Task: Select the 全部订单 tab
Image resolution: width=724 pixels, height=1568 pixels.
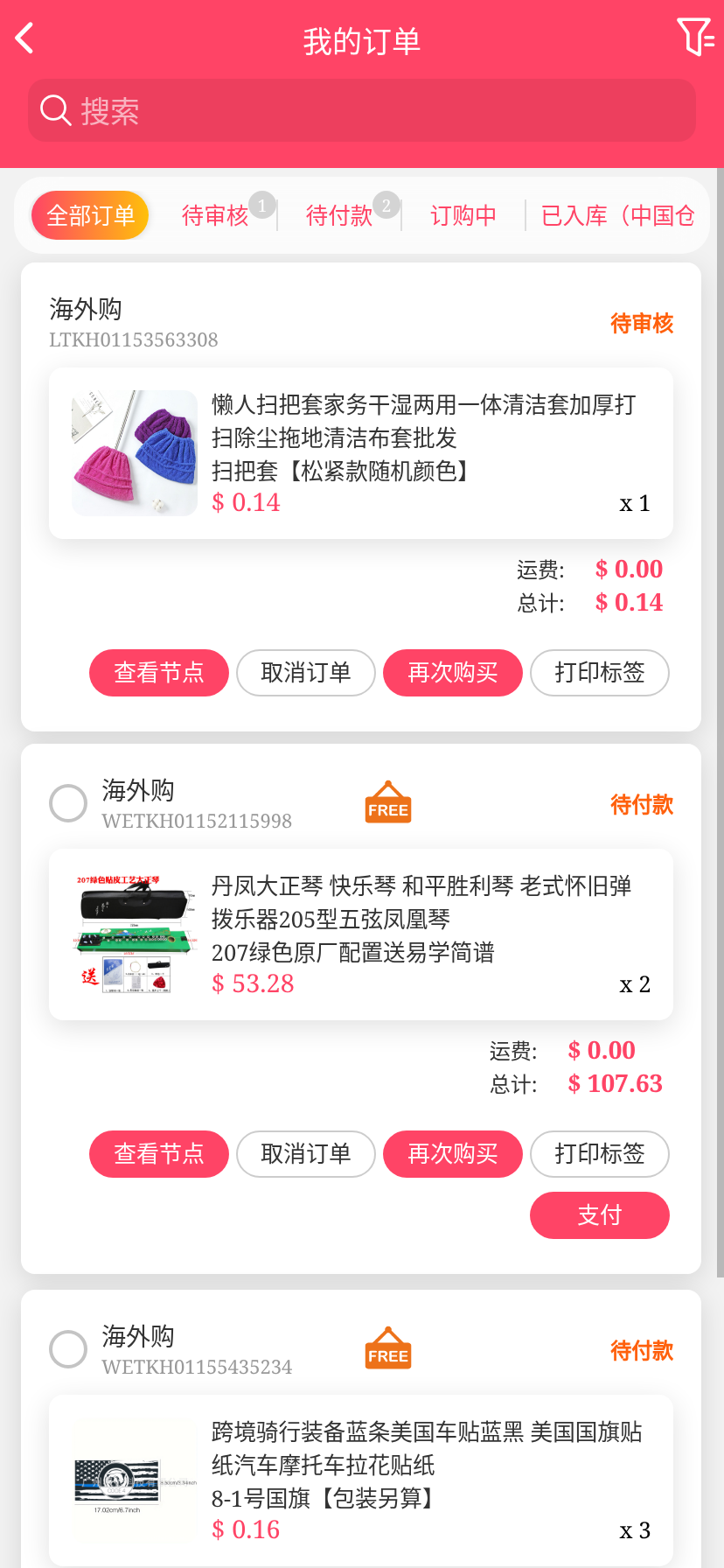Action: 90,215
